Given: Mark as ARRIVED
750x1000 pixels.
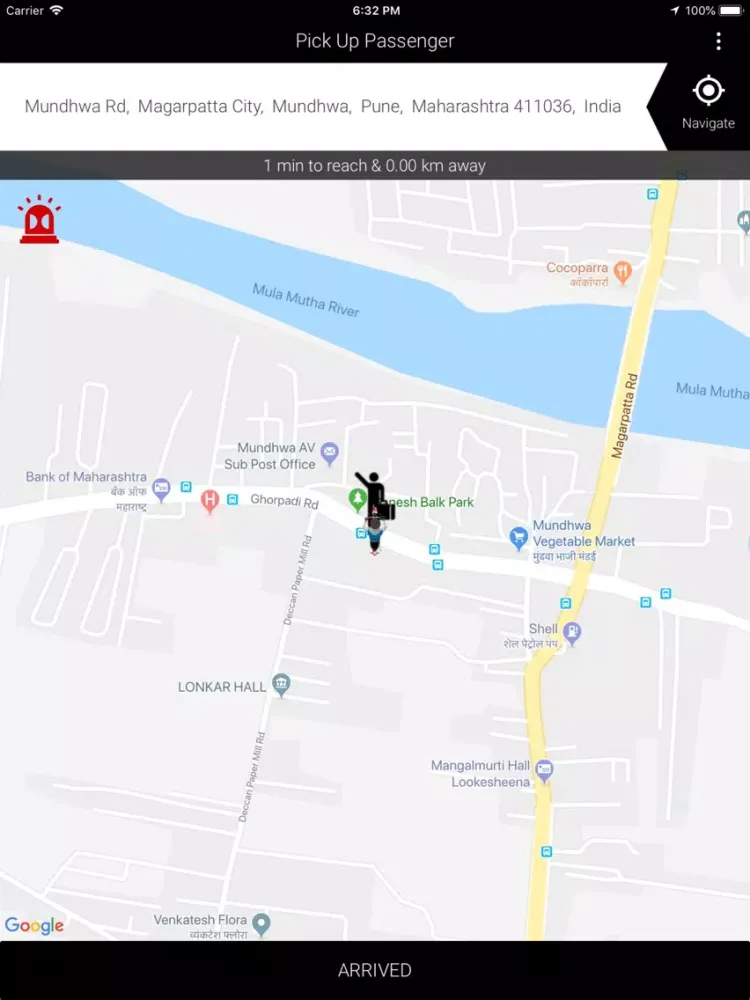Looking at the screenshot, I should 375,970.
